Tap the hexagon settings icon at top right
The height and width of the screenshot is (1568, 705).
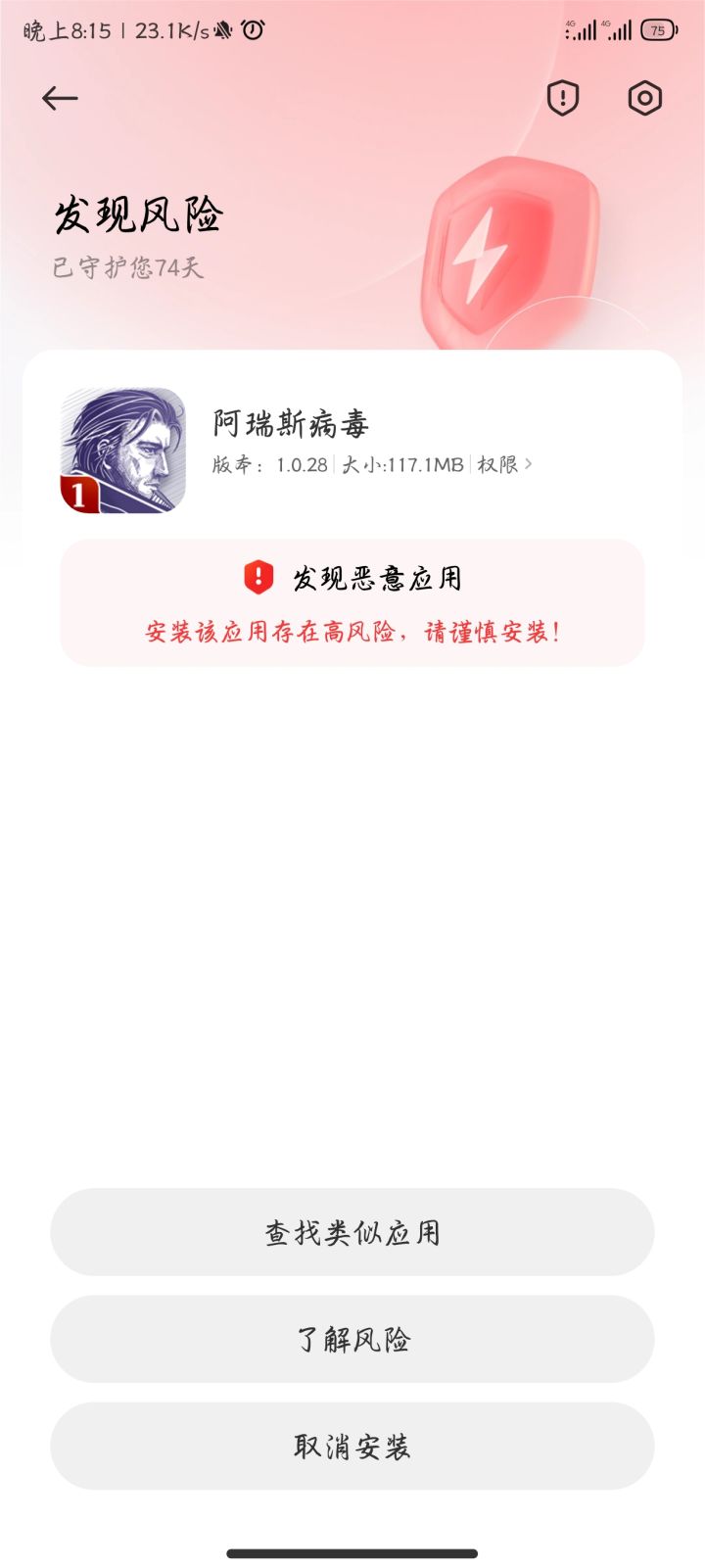pos(644,98)
